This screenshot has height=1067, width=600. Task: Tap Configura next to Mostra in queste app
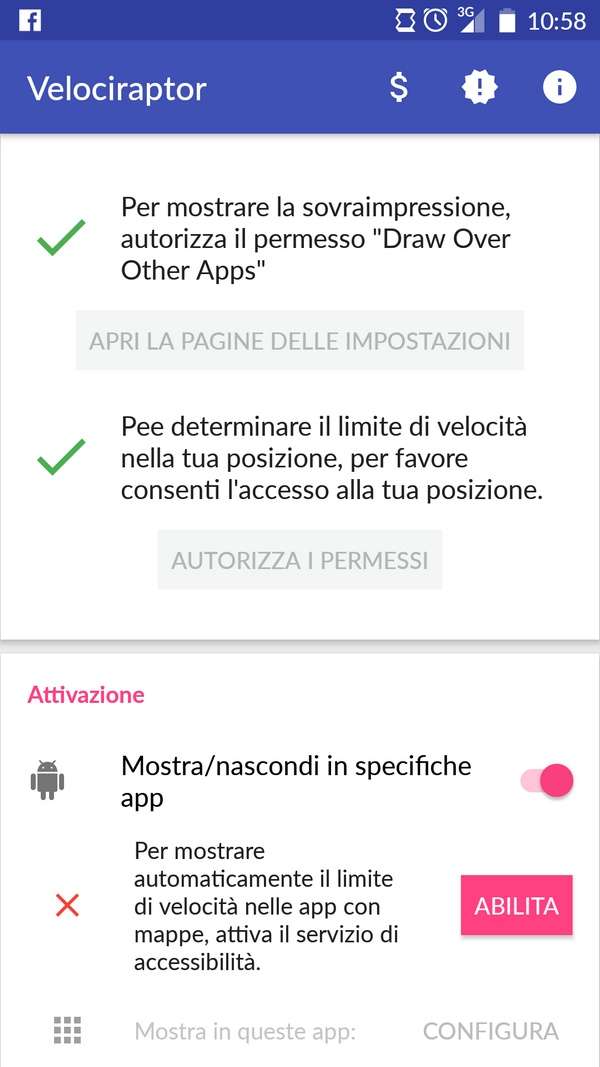(x=490, y=1031)
